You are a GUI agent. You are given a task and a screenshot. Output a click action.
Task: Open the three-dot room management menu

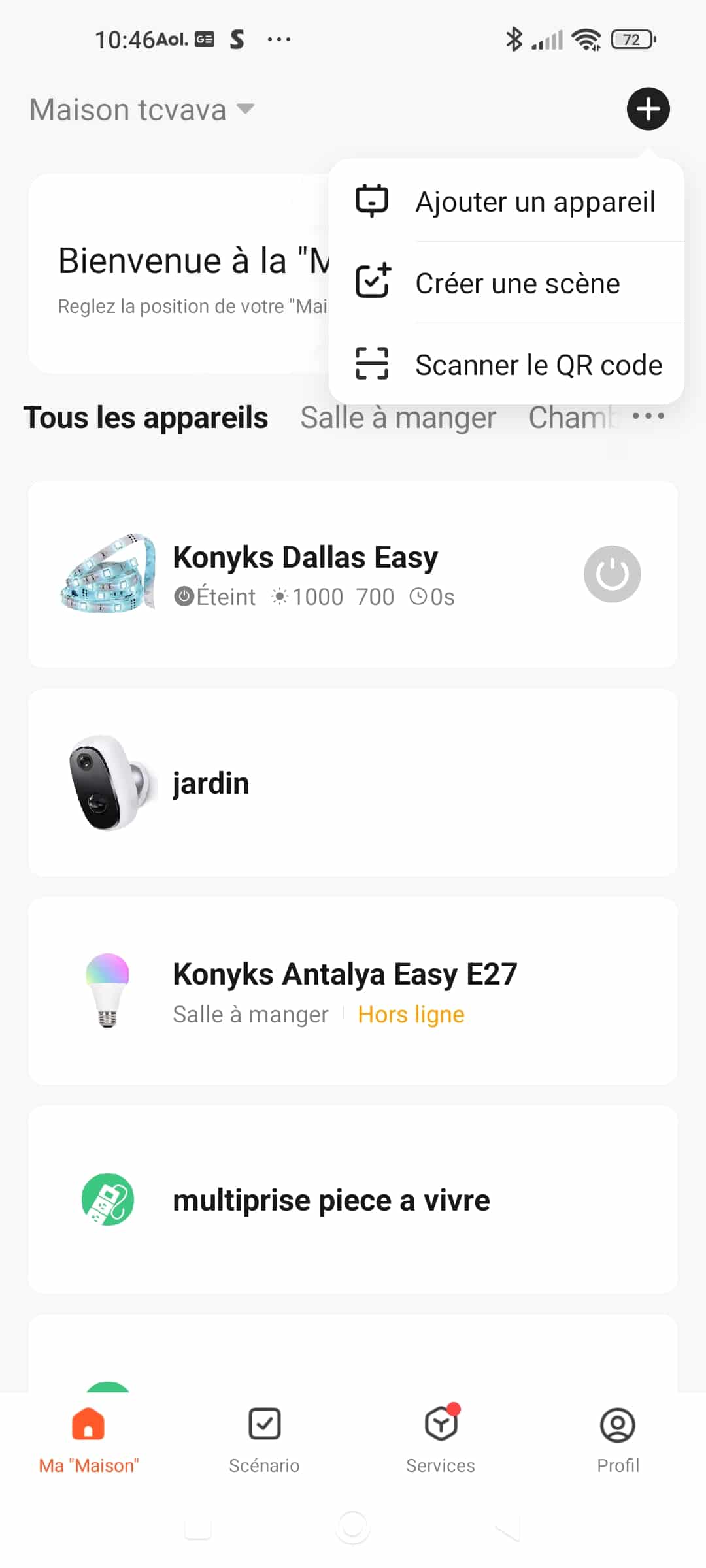coord(648,416)
